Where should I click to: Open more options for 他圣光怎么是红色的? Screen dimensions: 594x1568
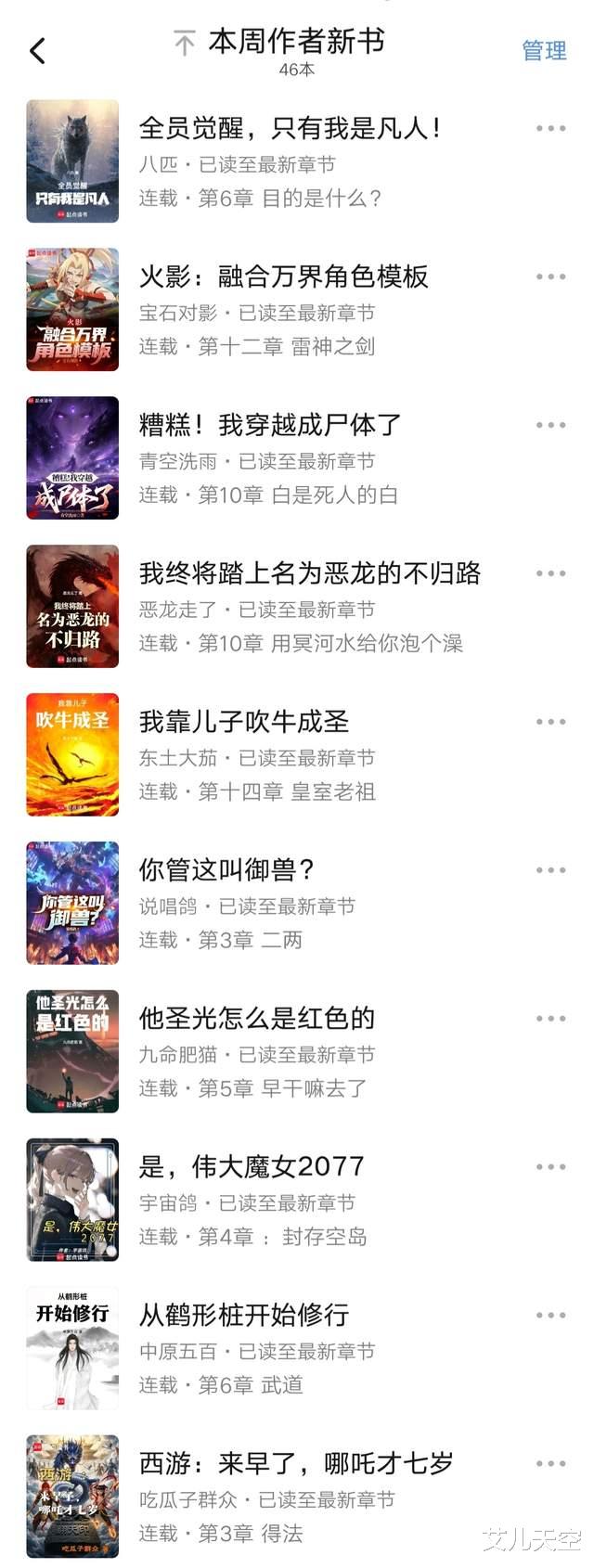(550, 1020)
